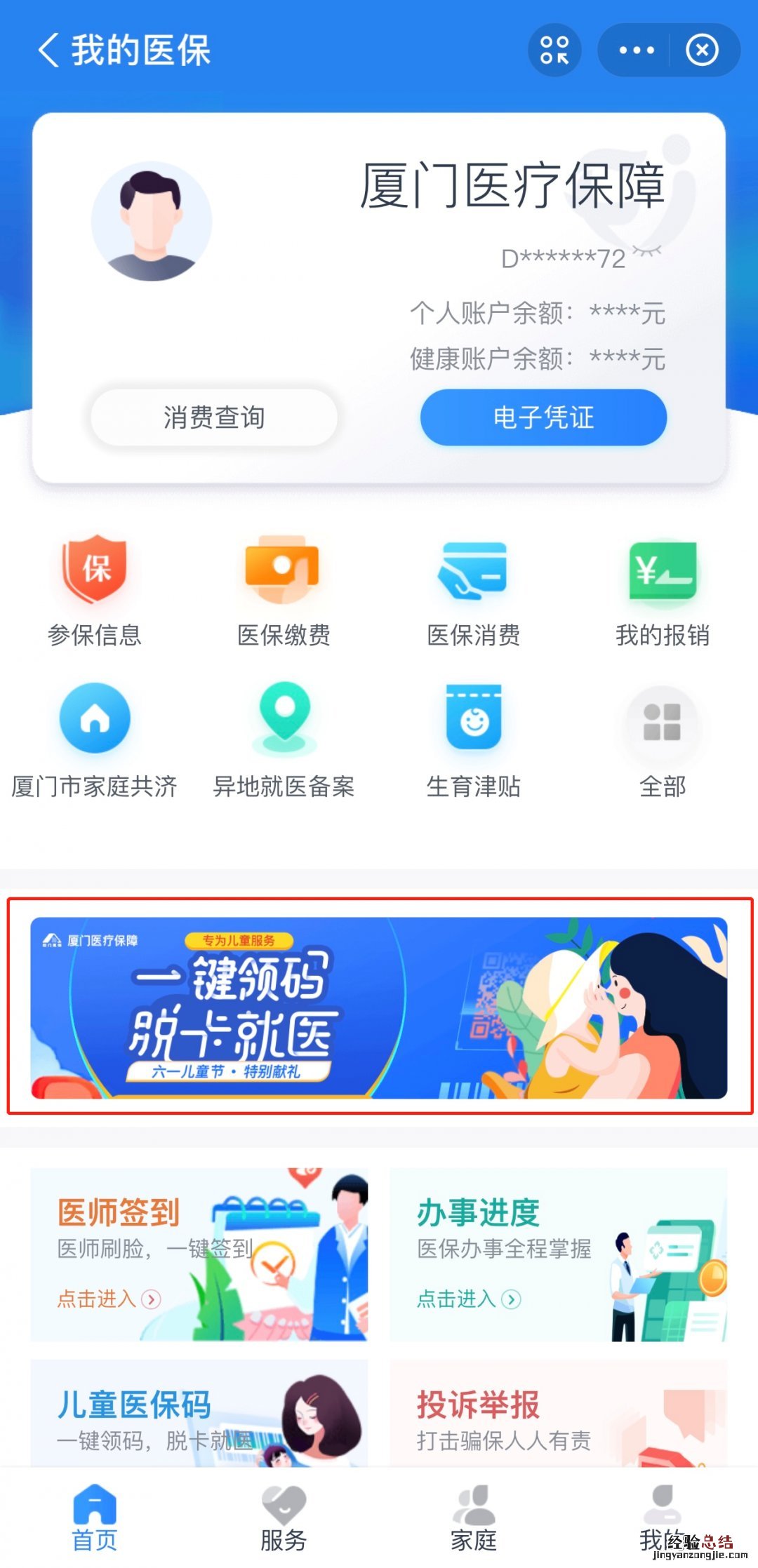Switch to the 家庭 tab
This screenshot has width=758, height=1568.
click(x=474, y=1519)
